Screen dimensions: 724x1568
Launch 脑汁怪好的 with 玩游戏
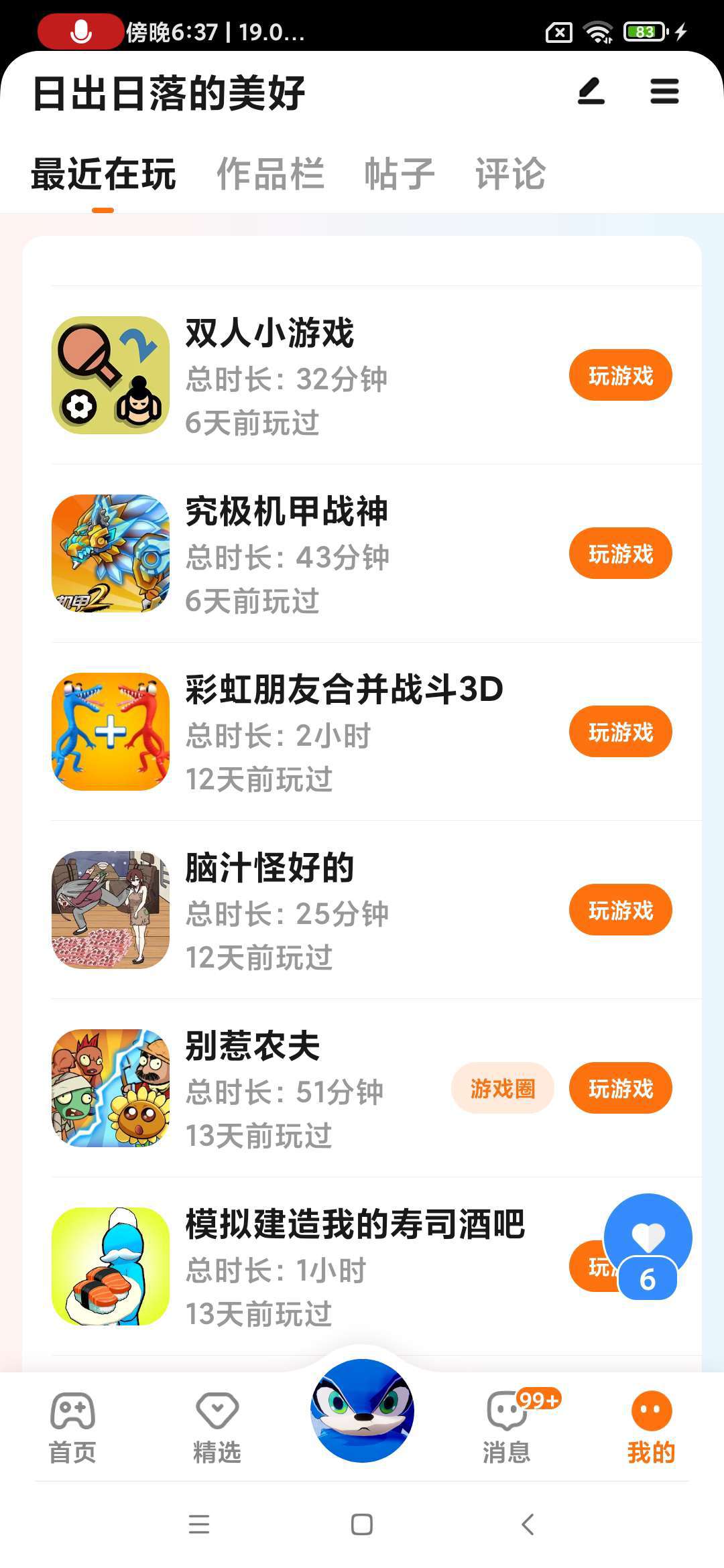[x=620, y=910]
